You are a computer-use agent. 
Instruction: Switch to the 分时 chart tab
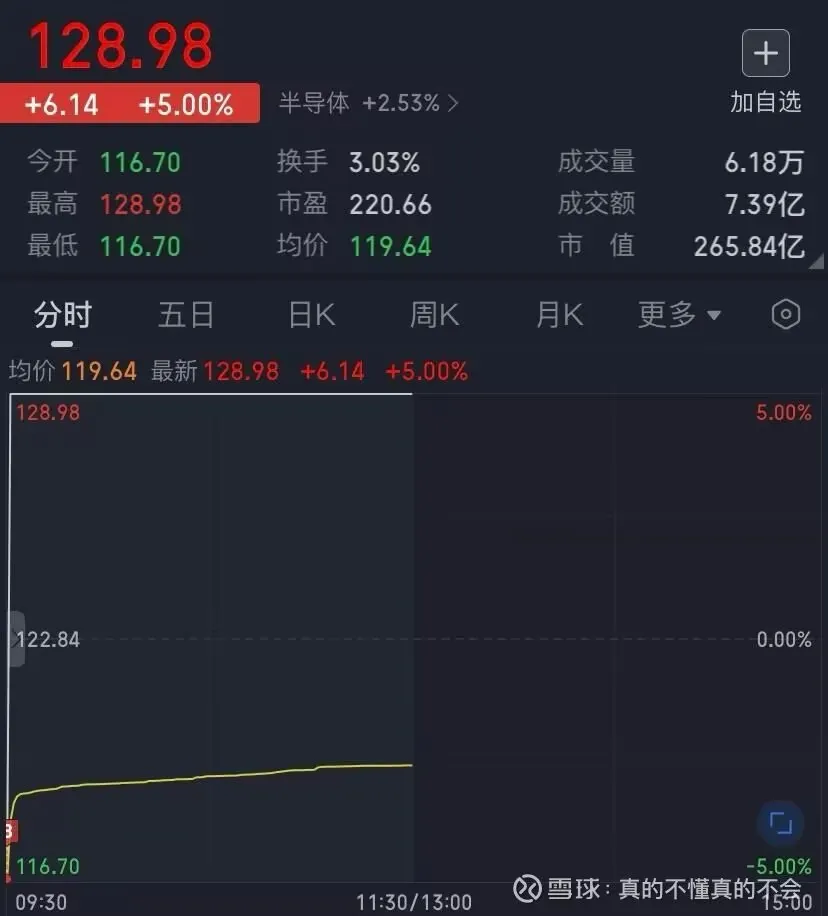pyautogui.click(x=62, y=316)
